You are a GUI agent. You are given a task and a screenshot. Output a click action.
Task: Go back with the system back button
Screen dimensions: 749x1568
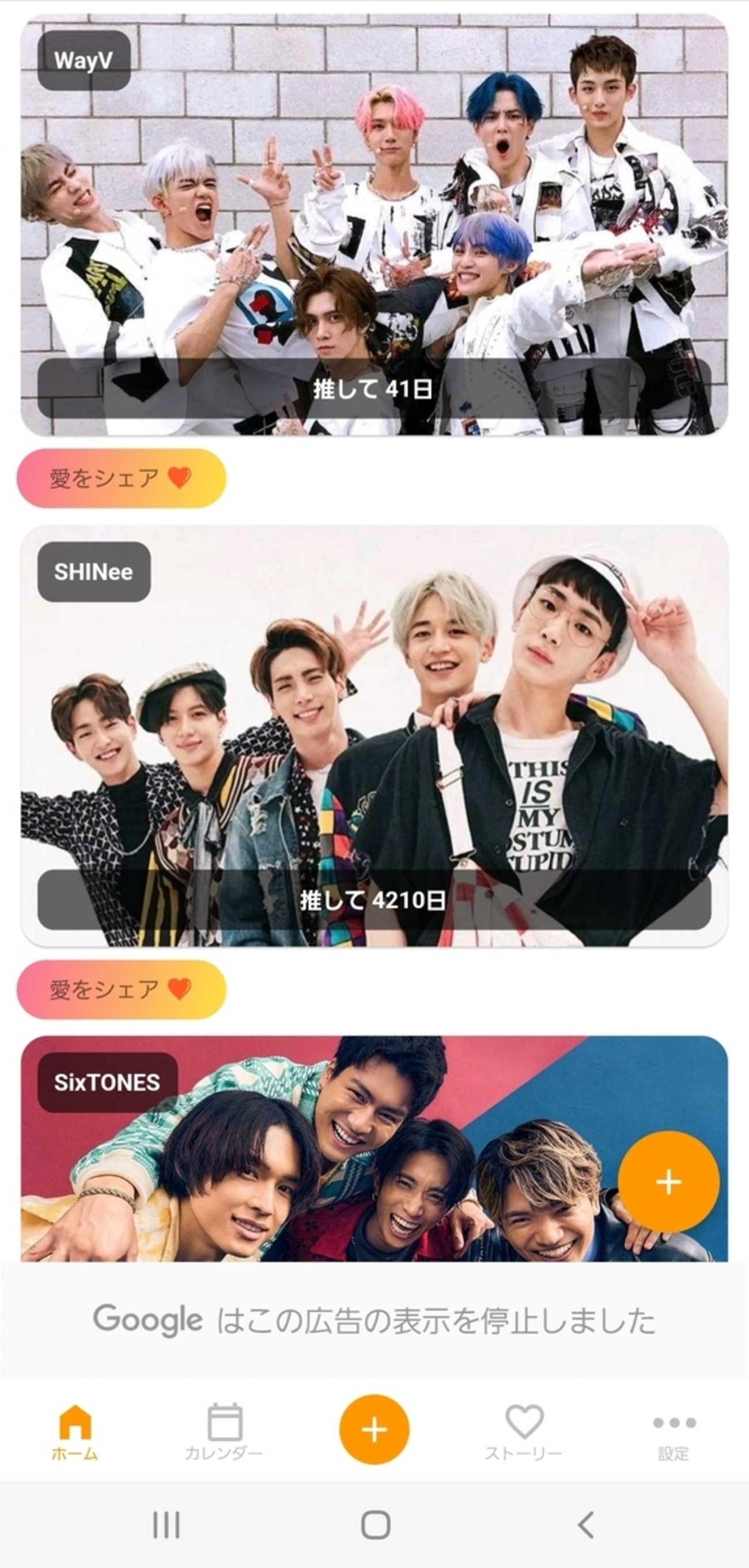click(585, 1525)
